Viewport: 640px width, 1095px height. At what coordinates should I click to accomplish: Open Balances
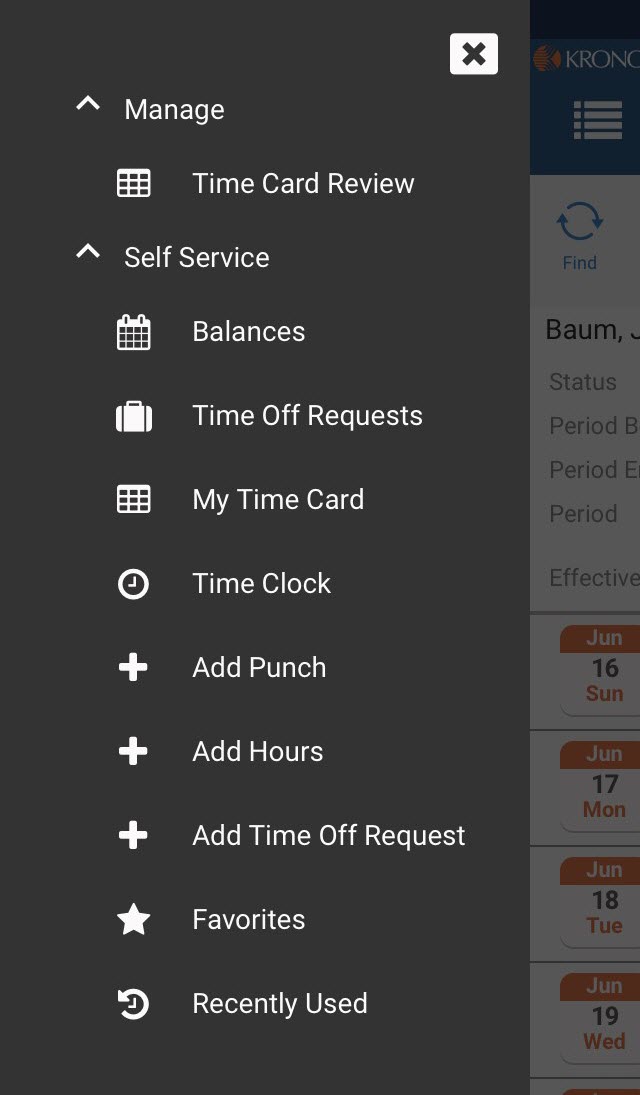(x=249, y=332)
